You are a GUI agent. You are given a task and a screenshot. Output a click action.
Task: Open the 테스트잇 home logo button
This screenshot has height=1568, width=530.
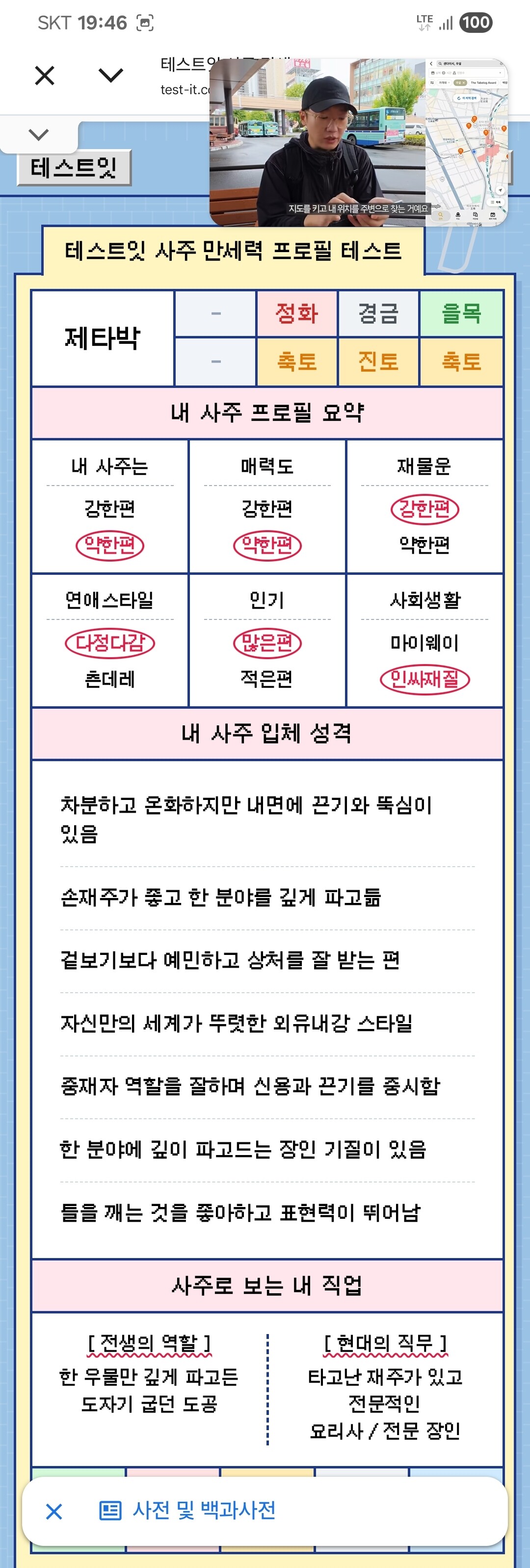(x=74, y=167)
